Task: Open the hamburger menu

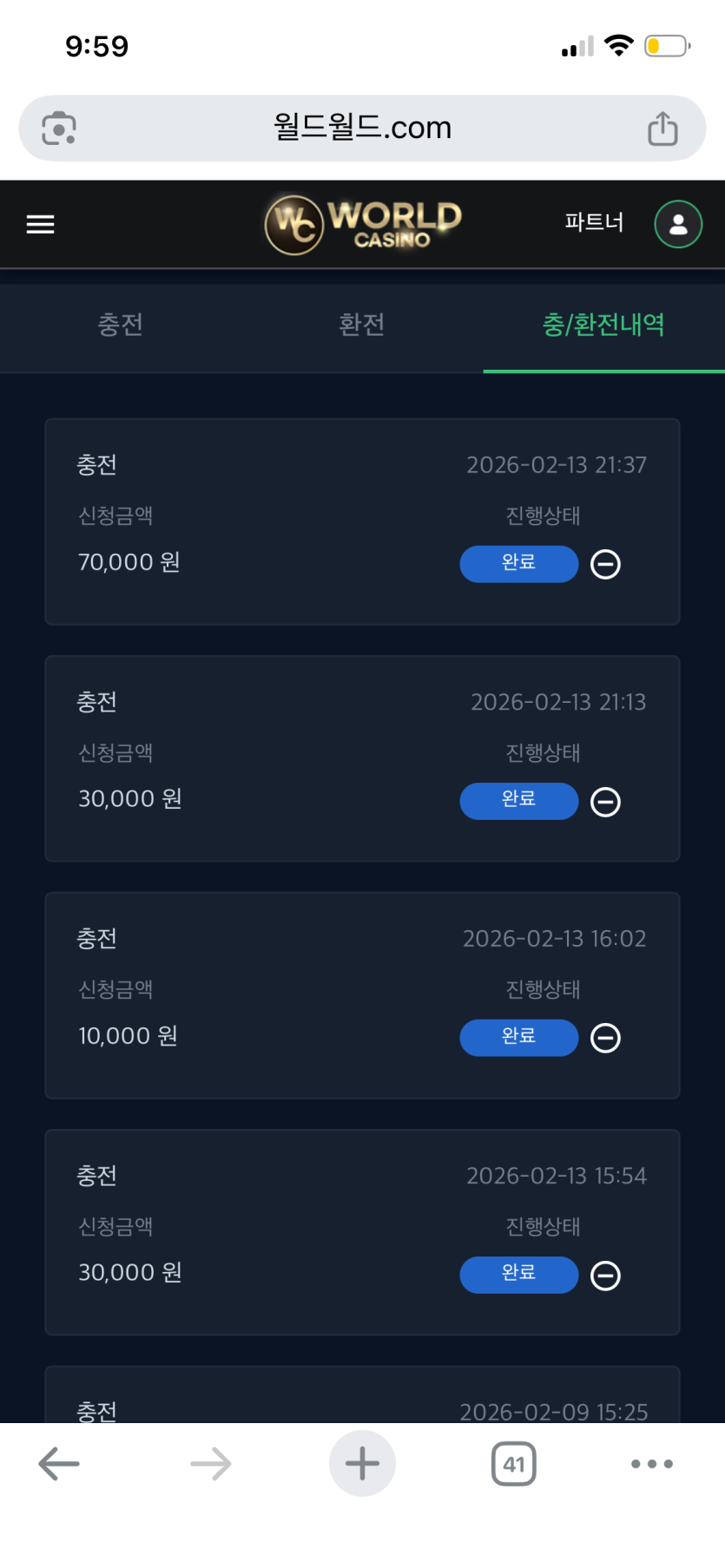Action: (x=41, y=225)
